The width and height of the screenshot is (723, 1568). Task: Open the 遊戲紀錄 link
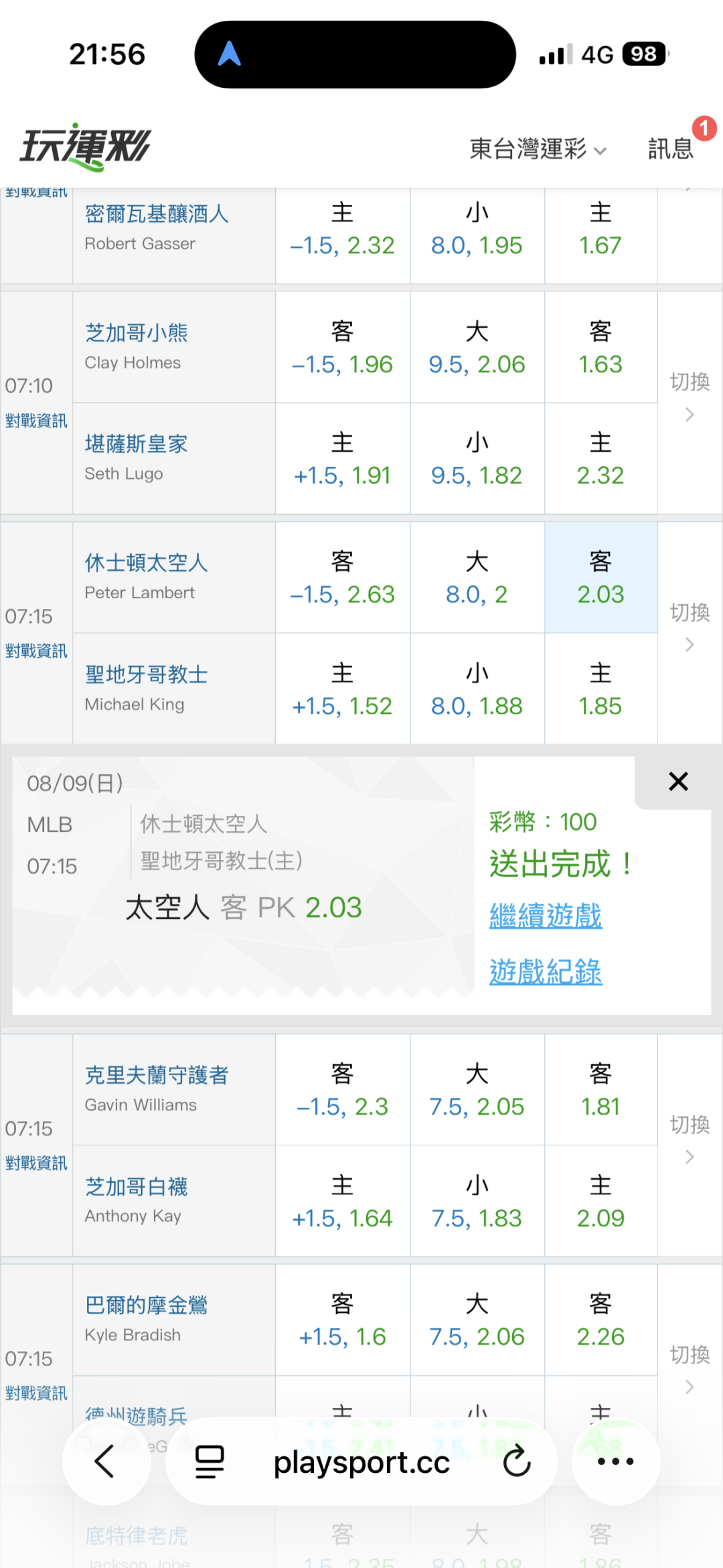click(x=546, y=972)
